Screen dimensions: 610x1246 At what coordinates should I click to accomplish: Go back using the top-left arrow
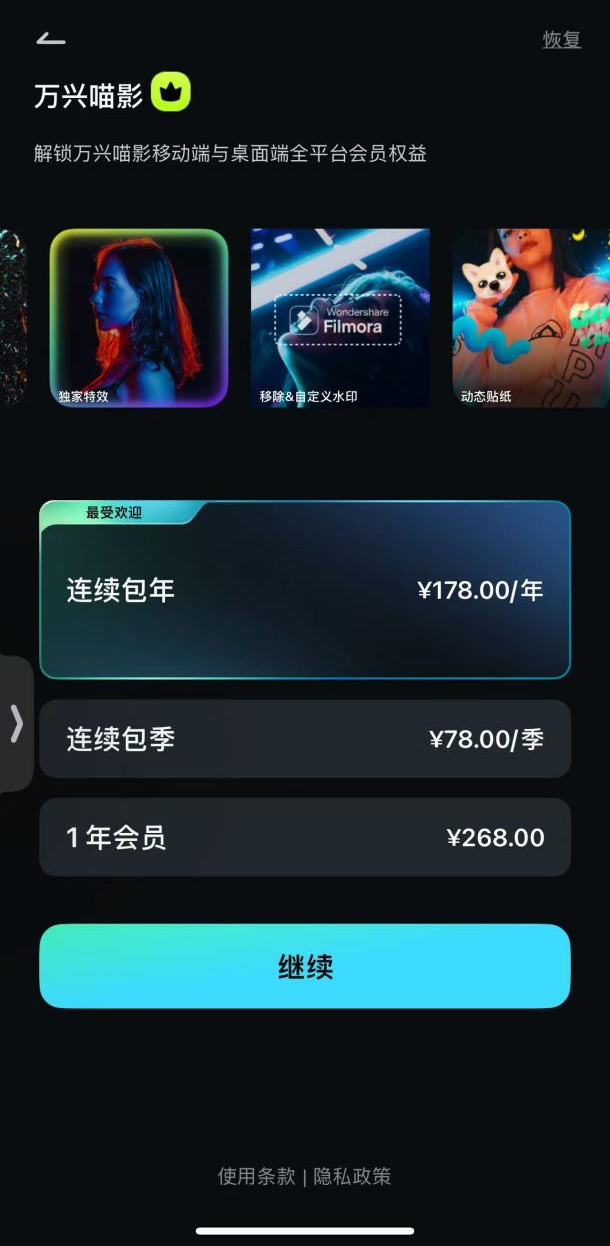(x=50, y=40)
